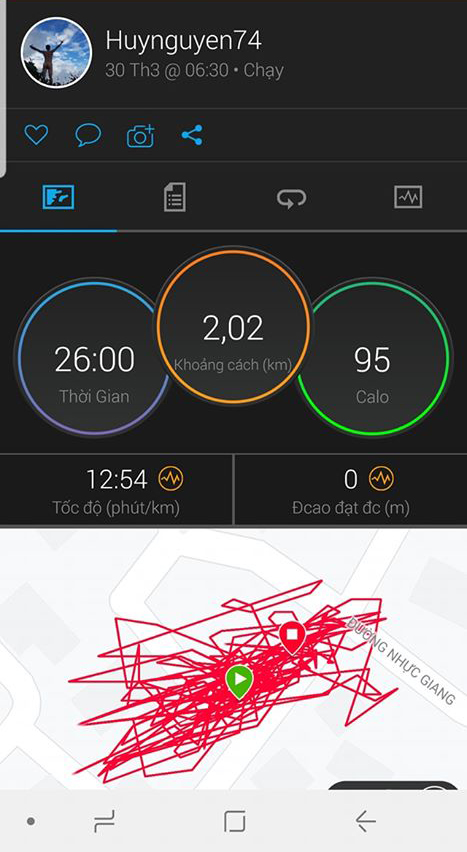The image size is (467, 852).
Task: Open comments with the speech bubble icon
Action: pos(88,135)
